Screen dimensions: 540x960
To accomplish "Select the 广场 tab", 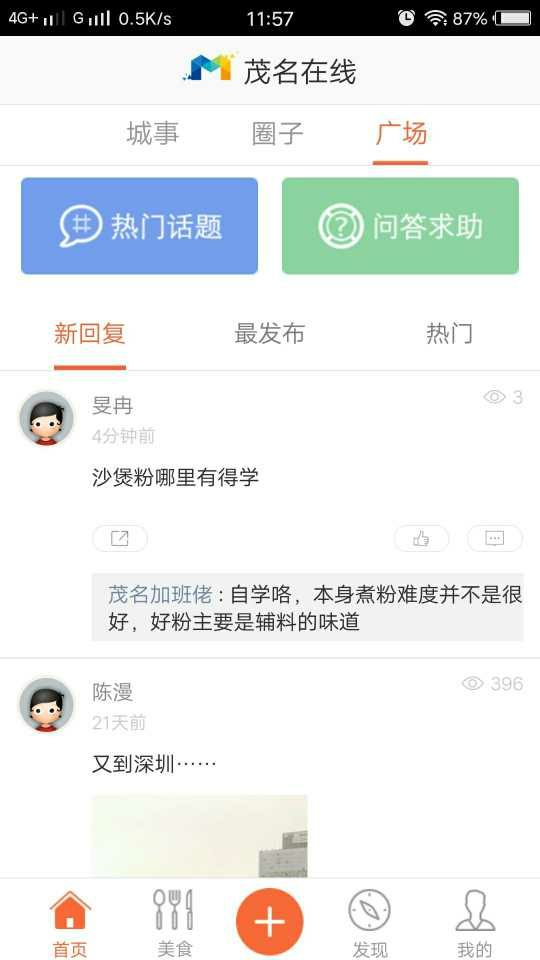I will [401, 134].
